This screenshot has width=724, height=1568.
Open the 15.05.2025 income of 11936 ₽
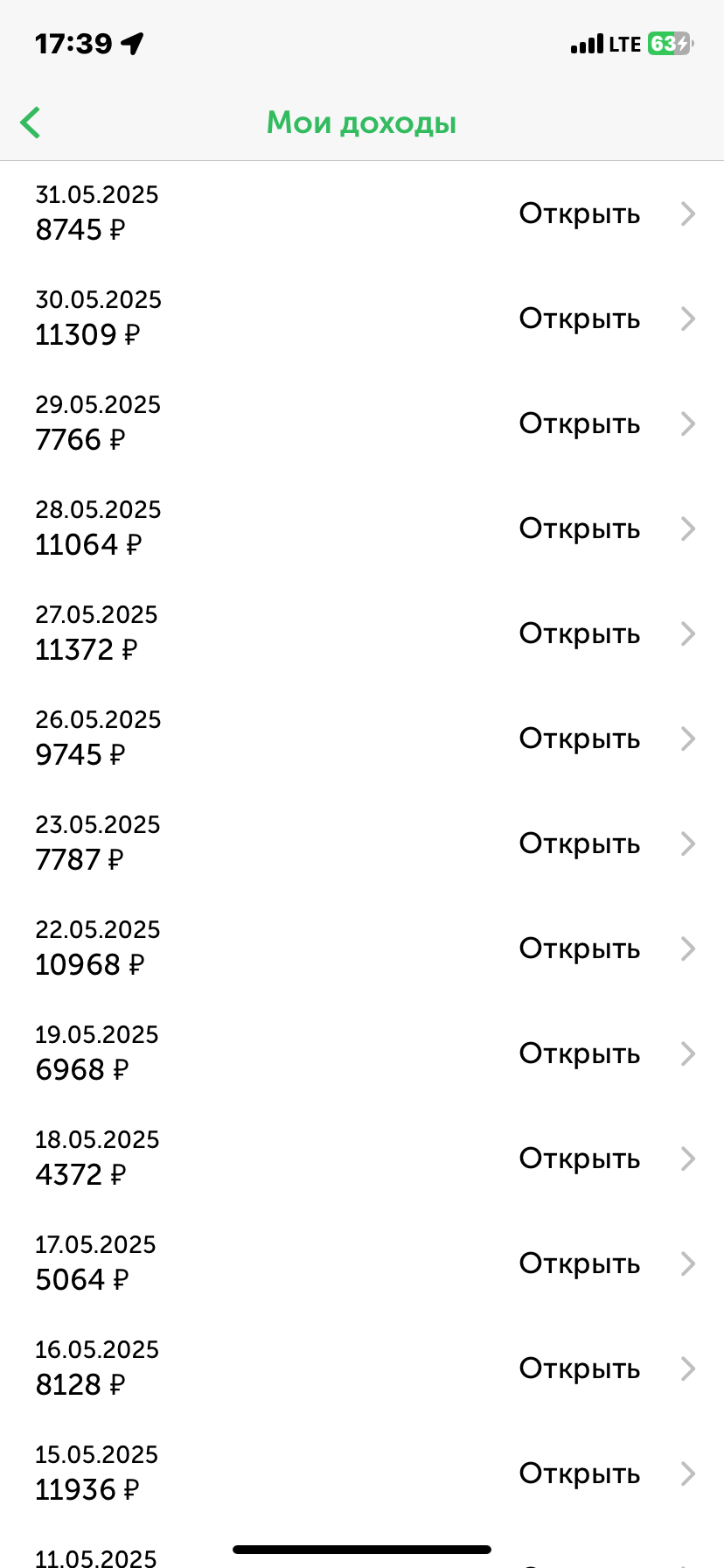(362, 1473)
